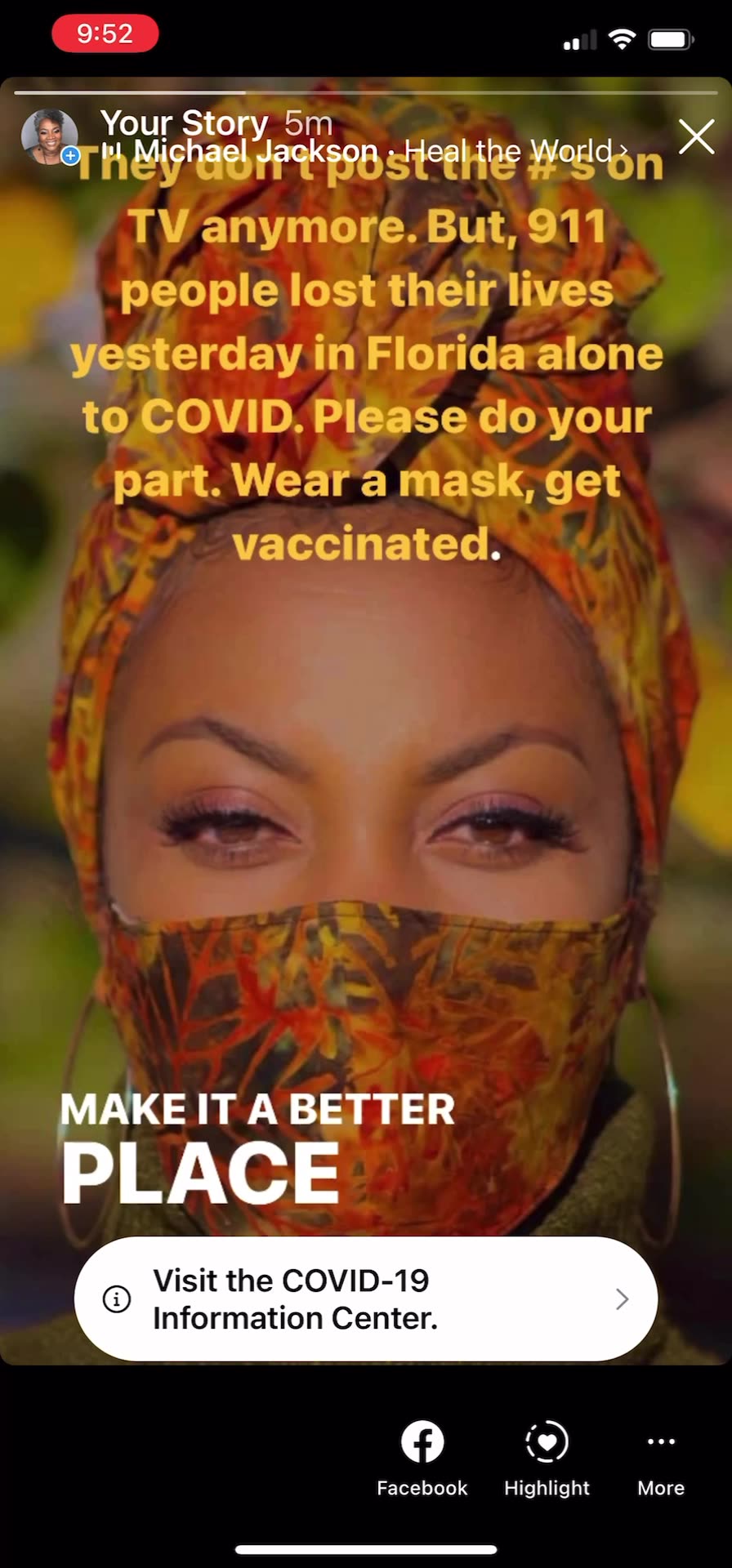This screenshot has height=1568, width=732.
Task: Visit the COVID-19 Information Center
Action: click(x=366, y=1298)
